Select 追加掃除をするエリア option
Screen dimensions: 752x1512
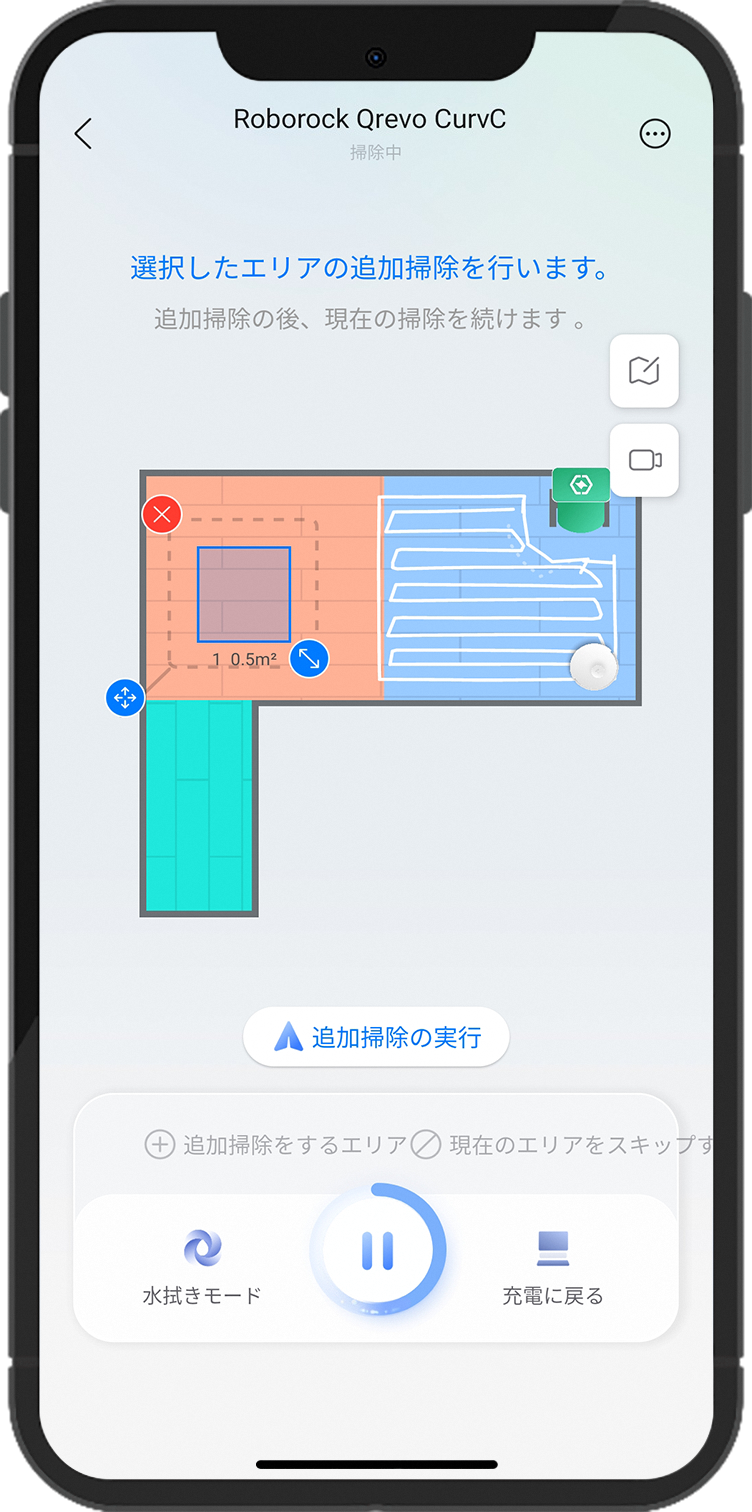pos(276,1145)
